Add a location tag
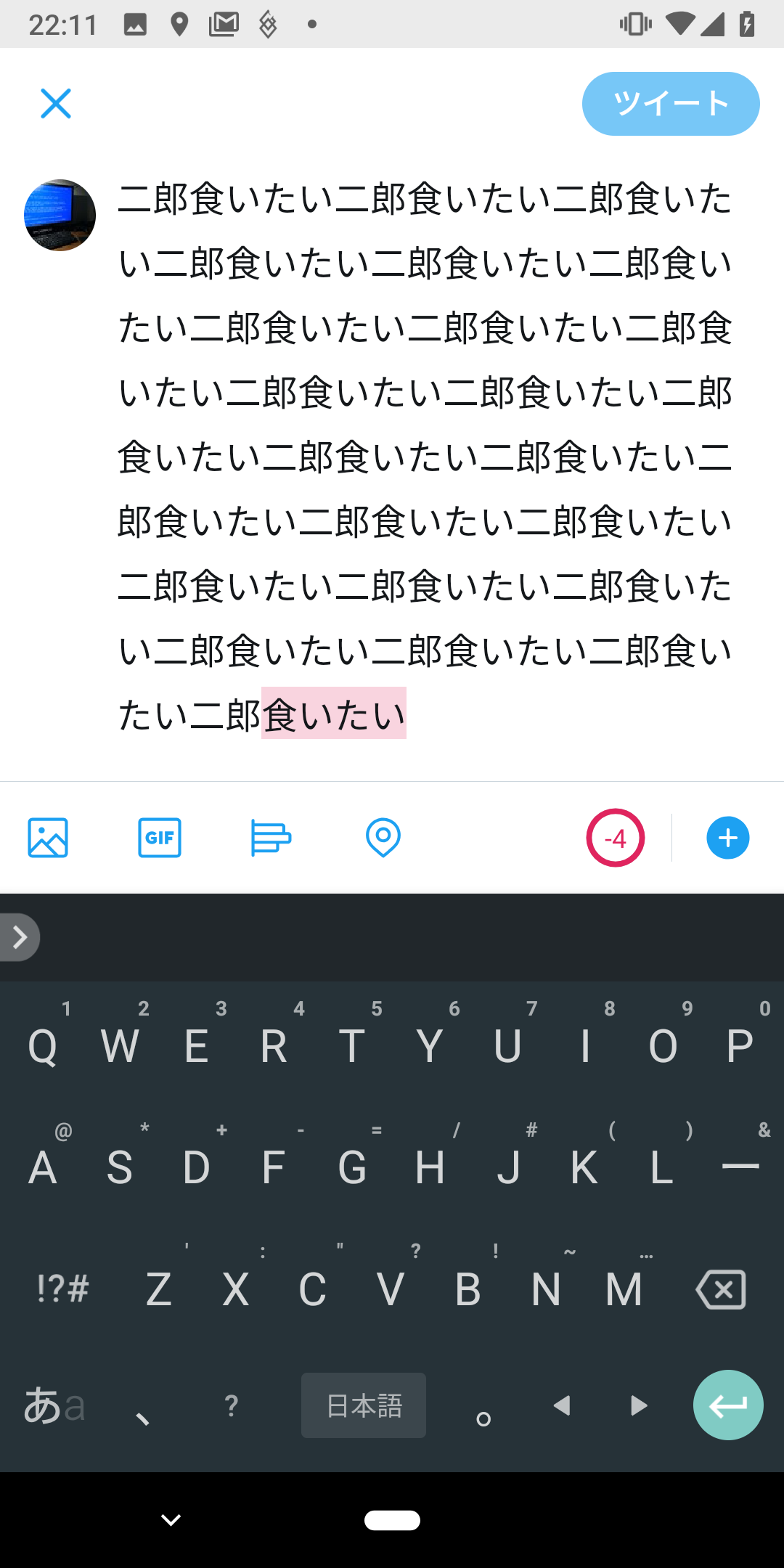This screenshot has height=1568, width=784. (x=383, y=838)
